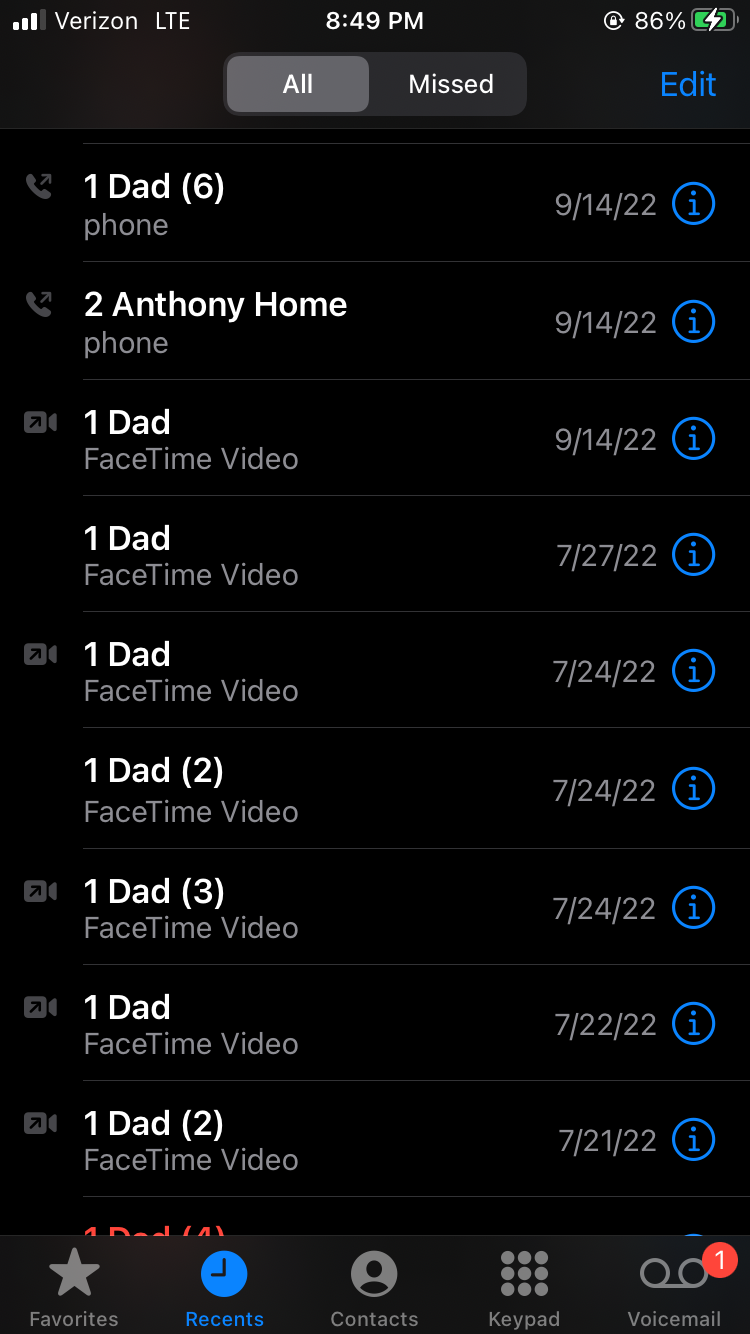
Task: Open info for 1 Dad (6) call
Action: 693,204
